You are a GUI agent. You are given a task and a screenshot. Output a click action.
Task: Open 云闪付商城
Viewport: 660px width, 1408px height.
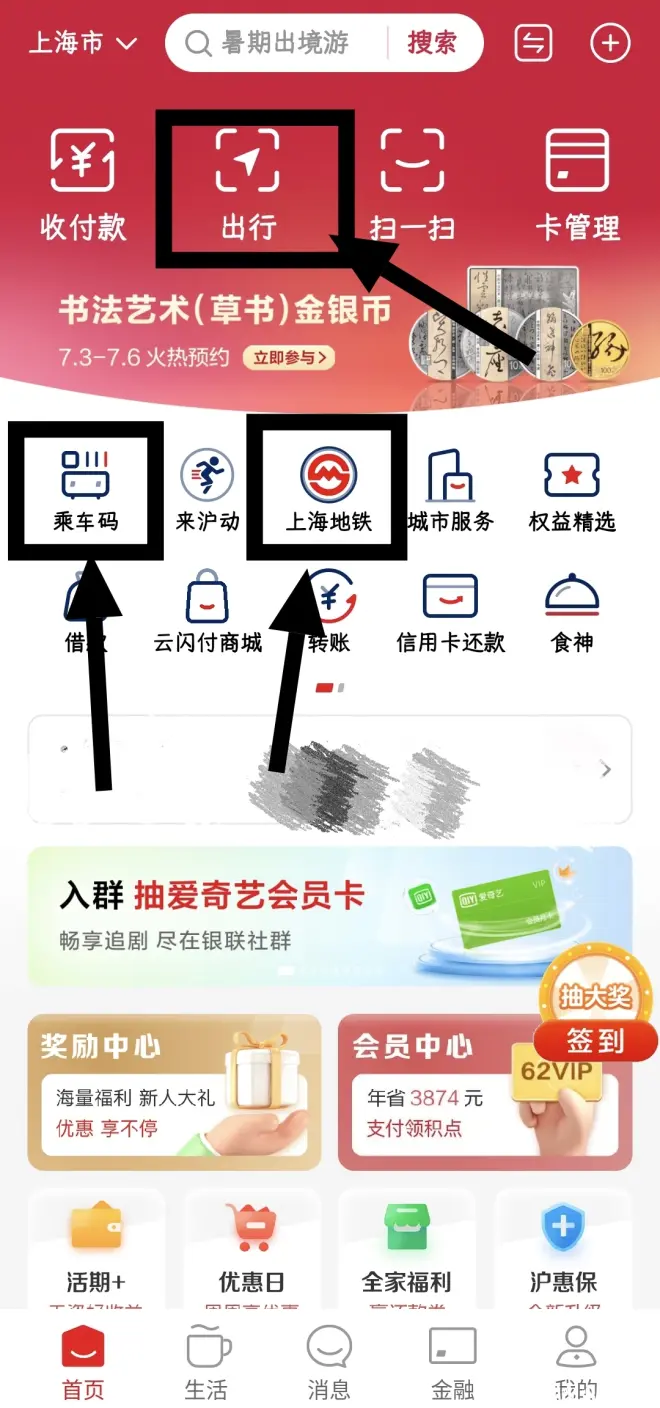(x=207, y=612)
